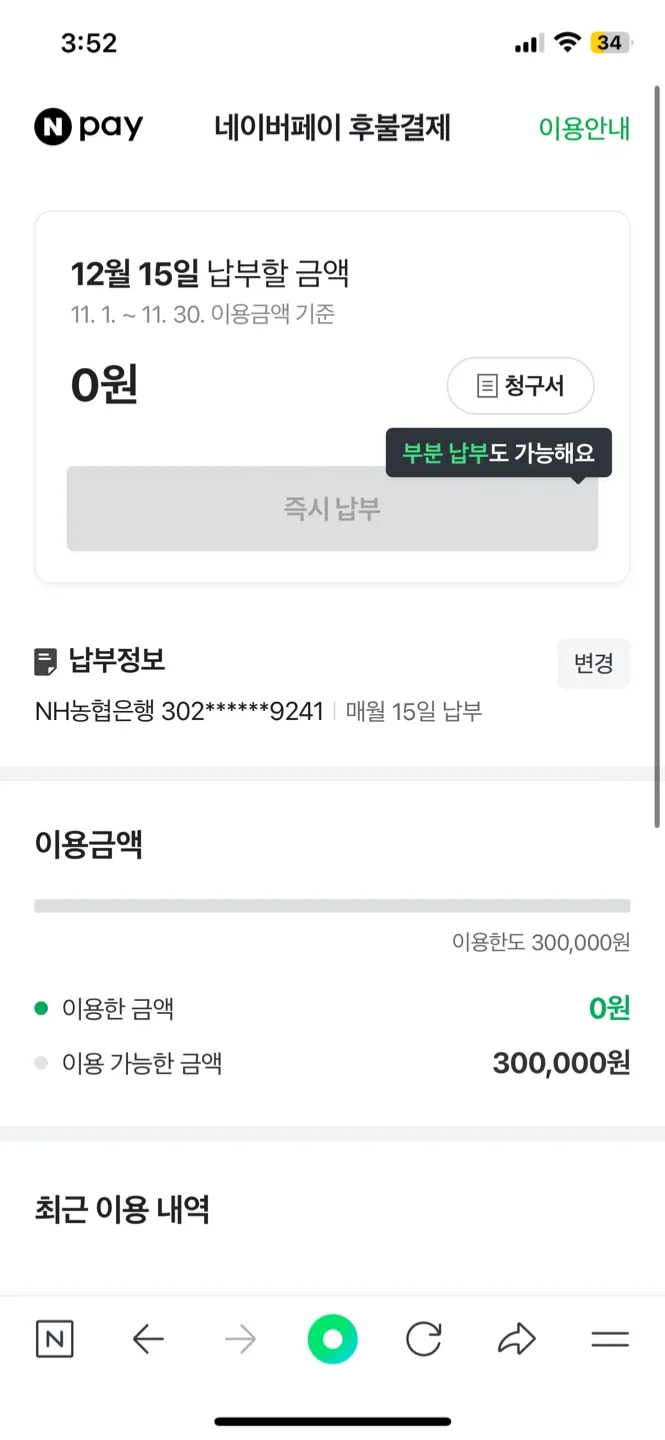
Task: Go forward with the right arrow
Action: [x=240, y=1339]
